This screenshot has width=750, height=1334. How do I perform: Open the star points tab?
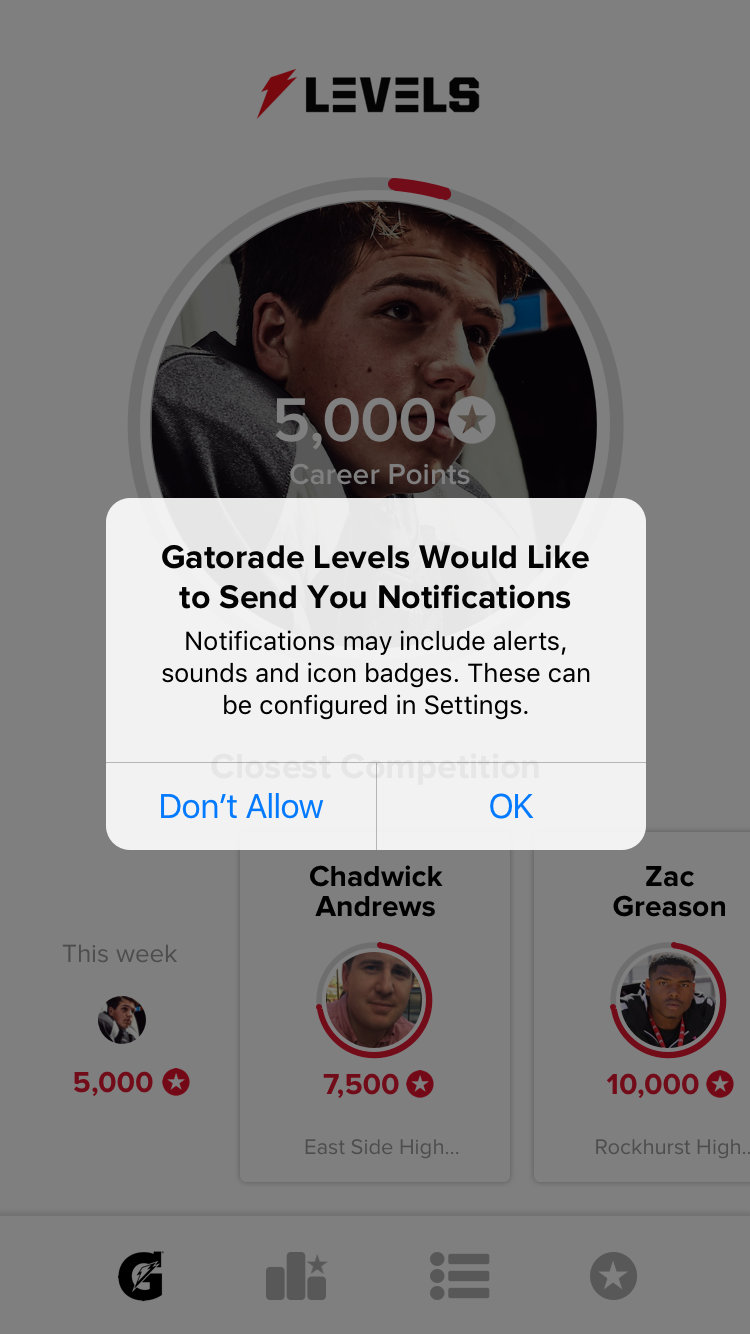[x=613, y=1277]
